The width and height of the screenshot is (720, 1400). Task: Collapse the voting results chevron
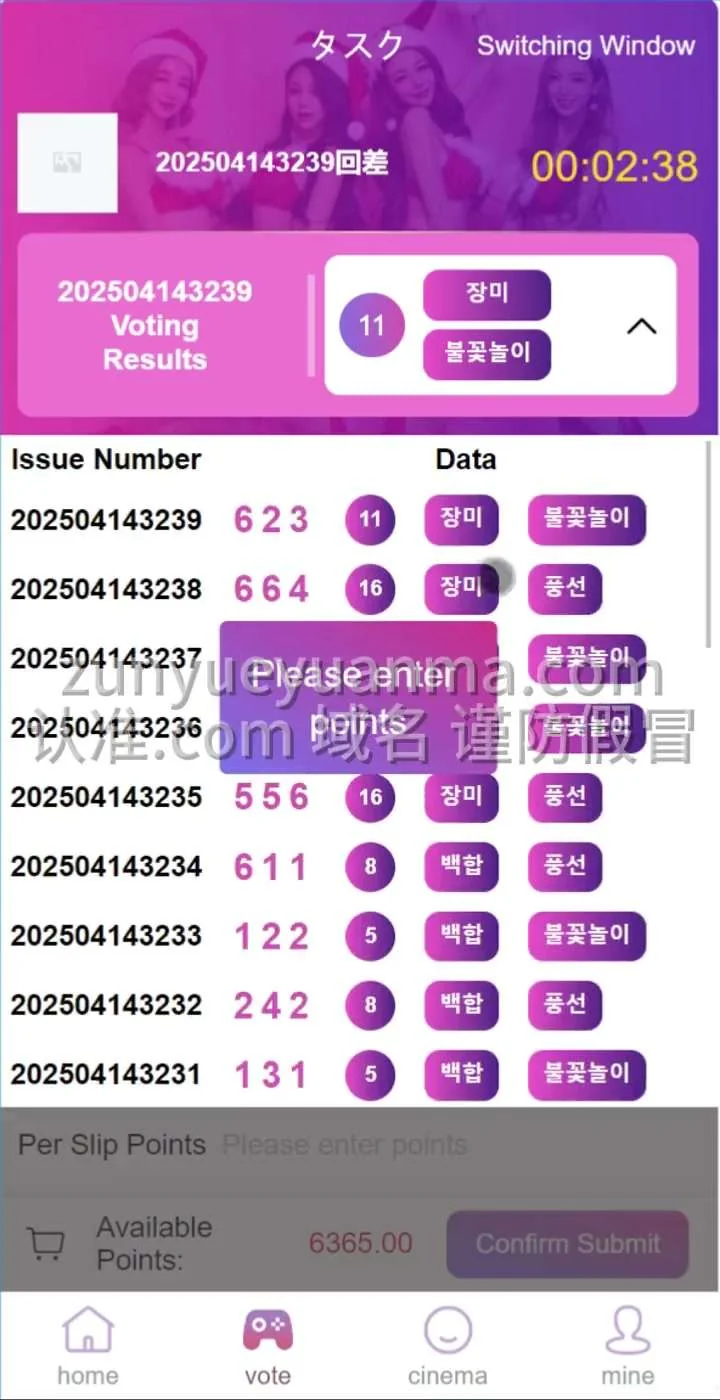(x=641, y=326)
